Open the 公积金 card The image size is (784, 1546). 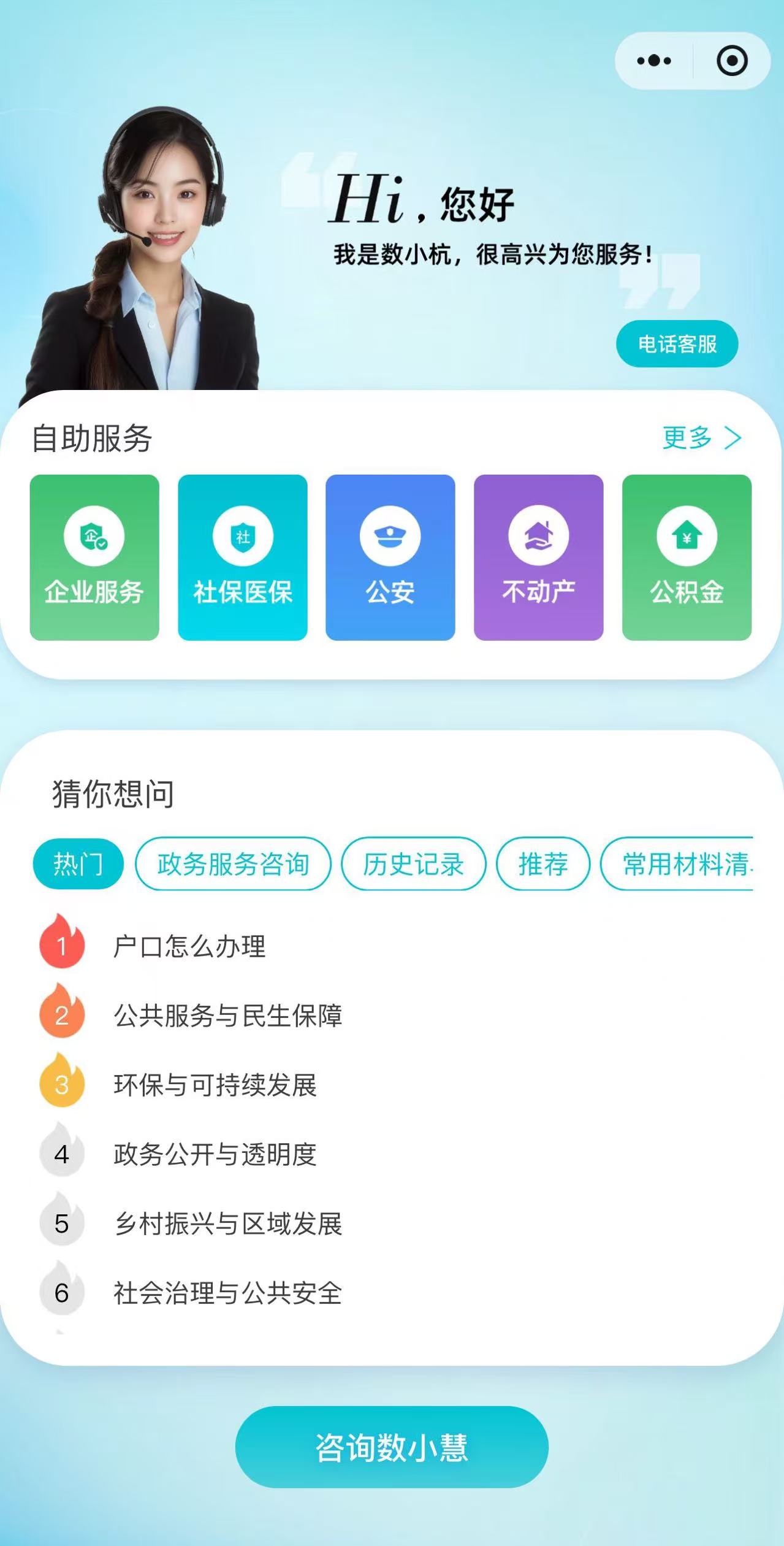687,557
